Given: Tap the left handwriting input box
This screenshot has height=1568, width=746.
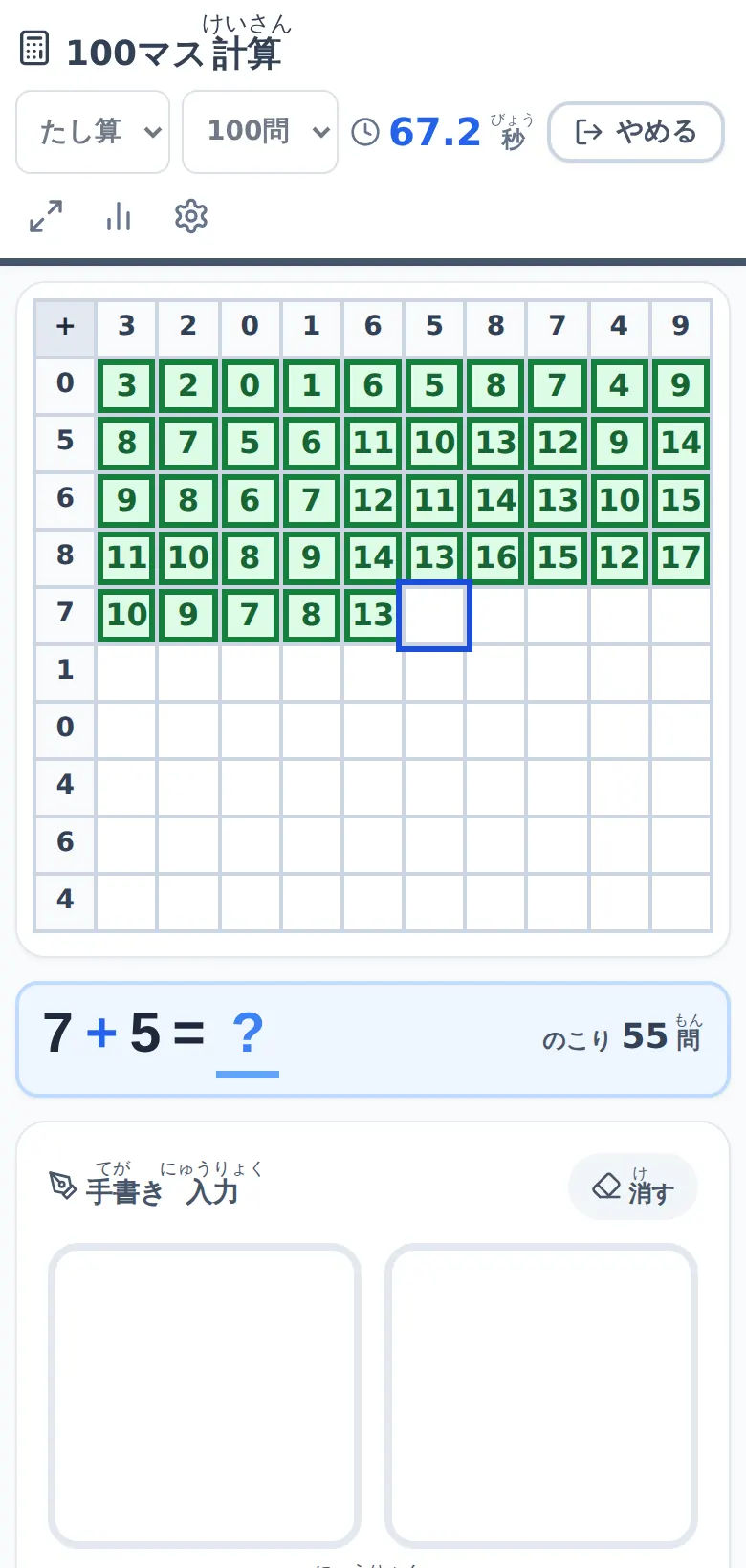Looking at the screenshot, I should (x=205, y=1396).
